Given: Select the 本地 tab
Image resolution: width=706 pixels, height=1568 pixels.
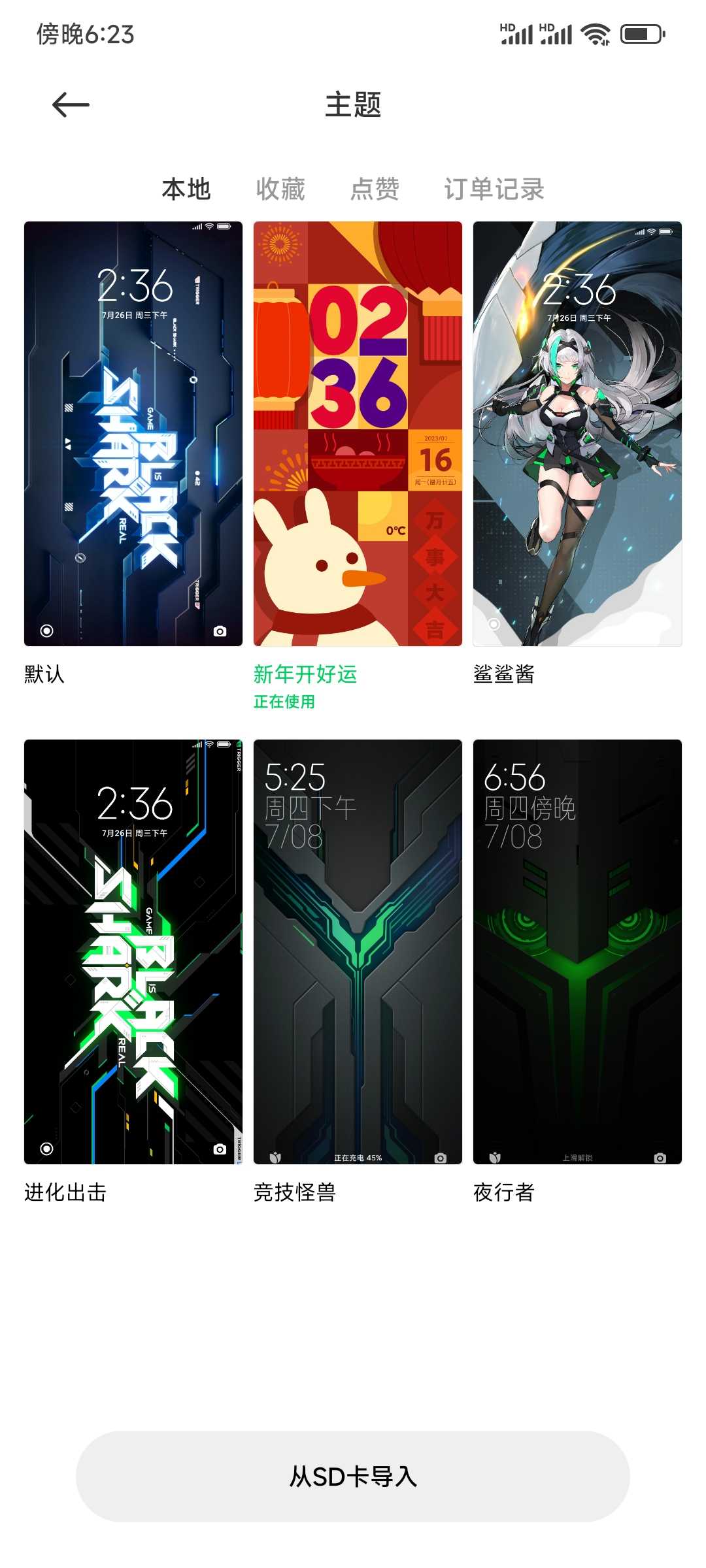Looking at the screenshot, I should tap(186, 189).
